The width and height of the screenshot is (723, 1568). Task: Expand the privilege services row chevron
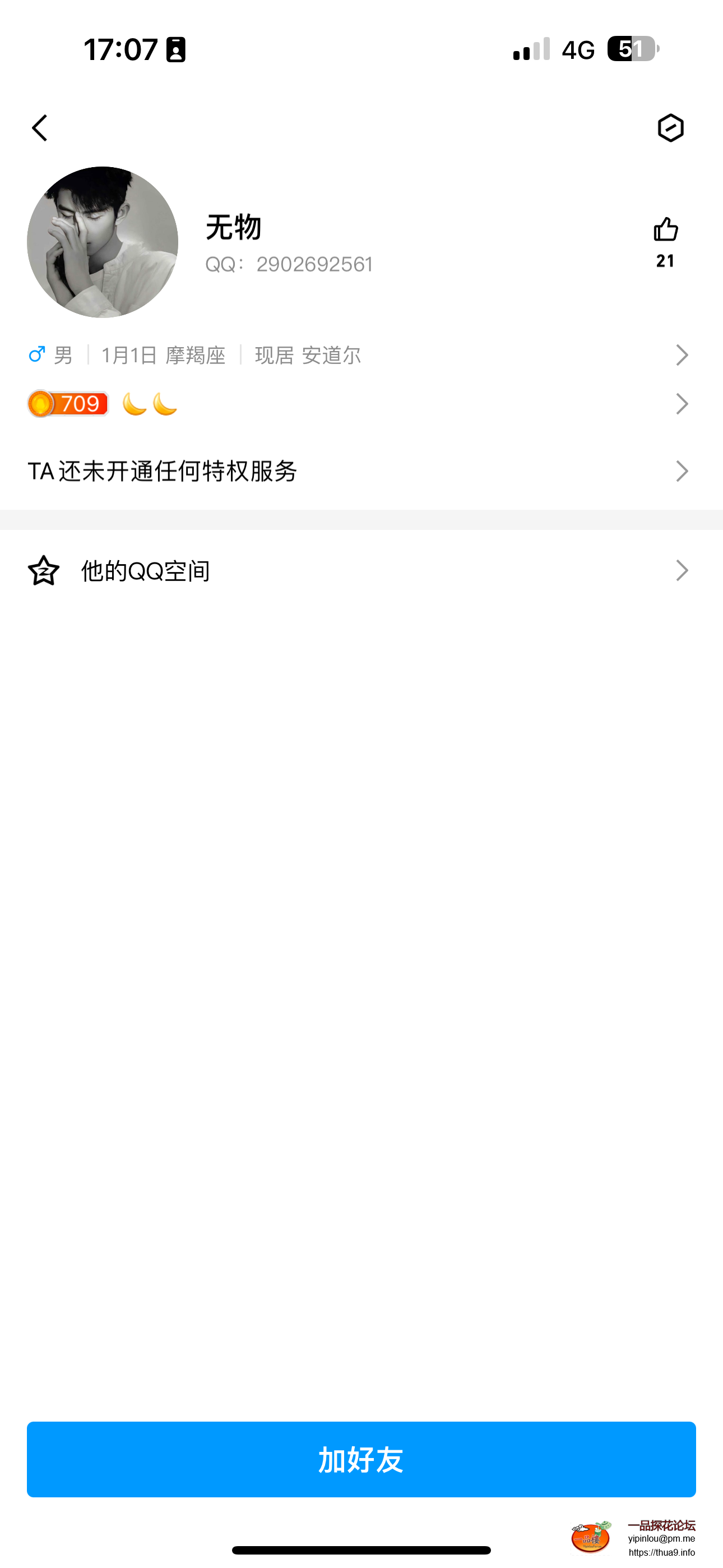(x=682, y=471)
